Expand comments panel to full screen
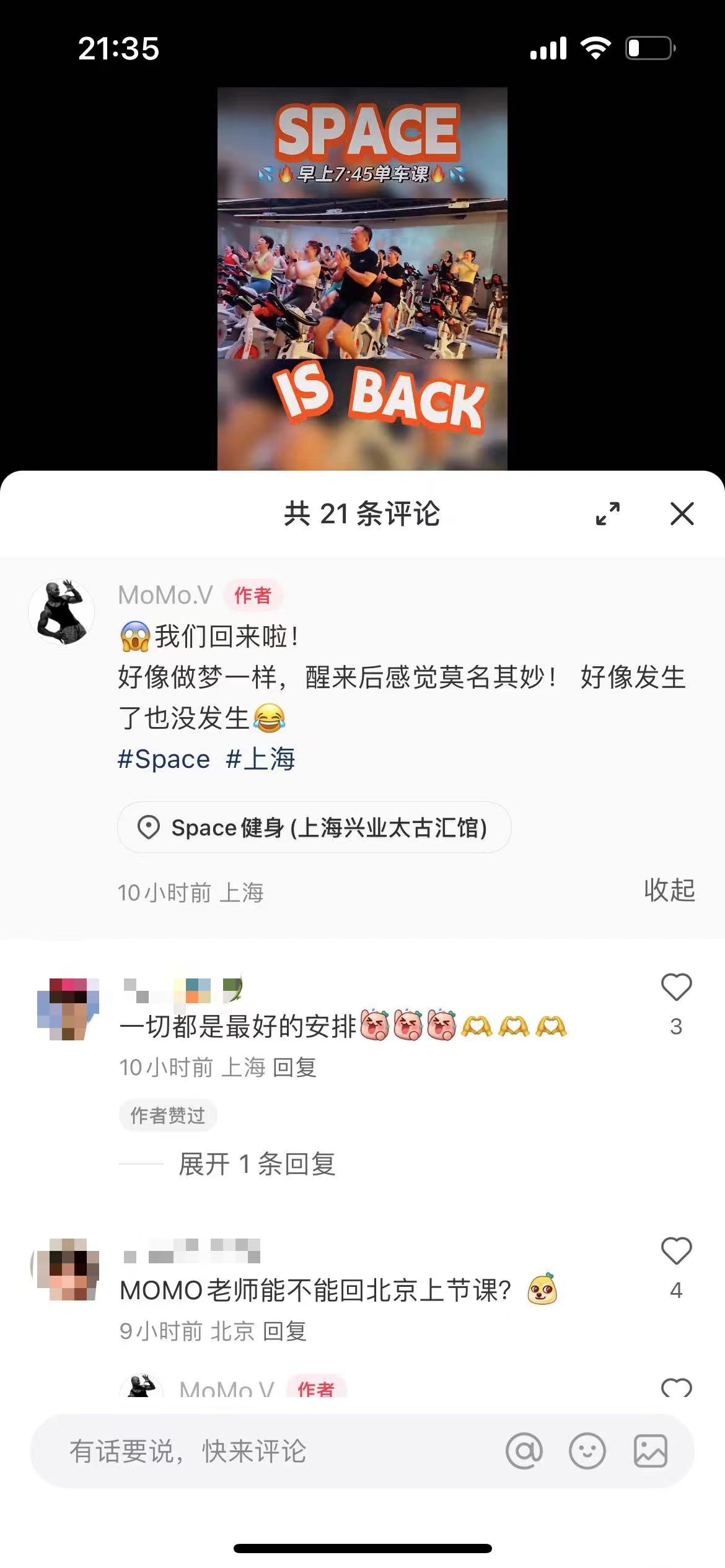 pyautogui.click(x=607, y=513)
